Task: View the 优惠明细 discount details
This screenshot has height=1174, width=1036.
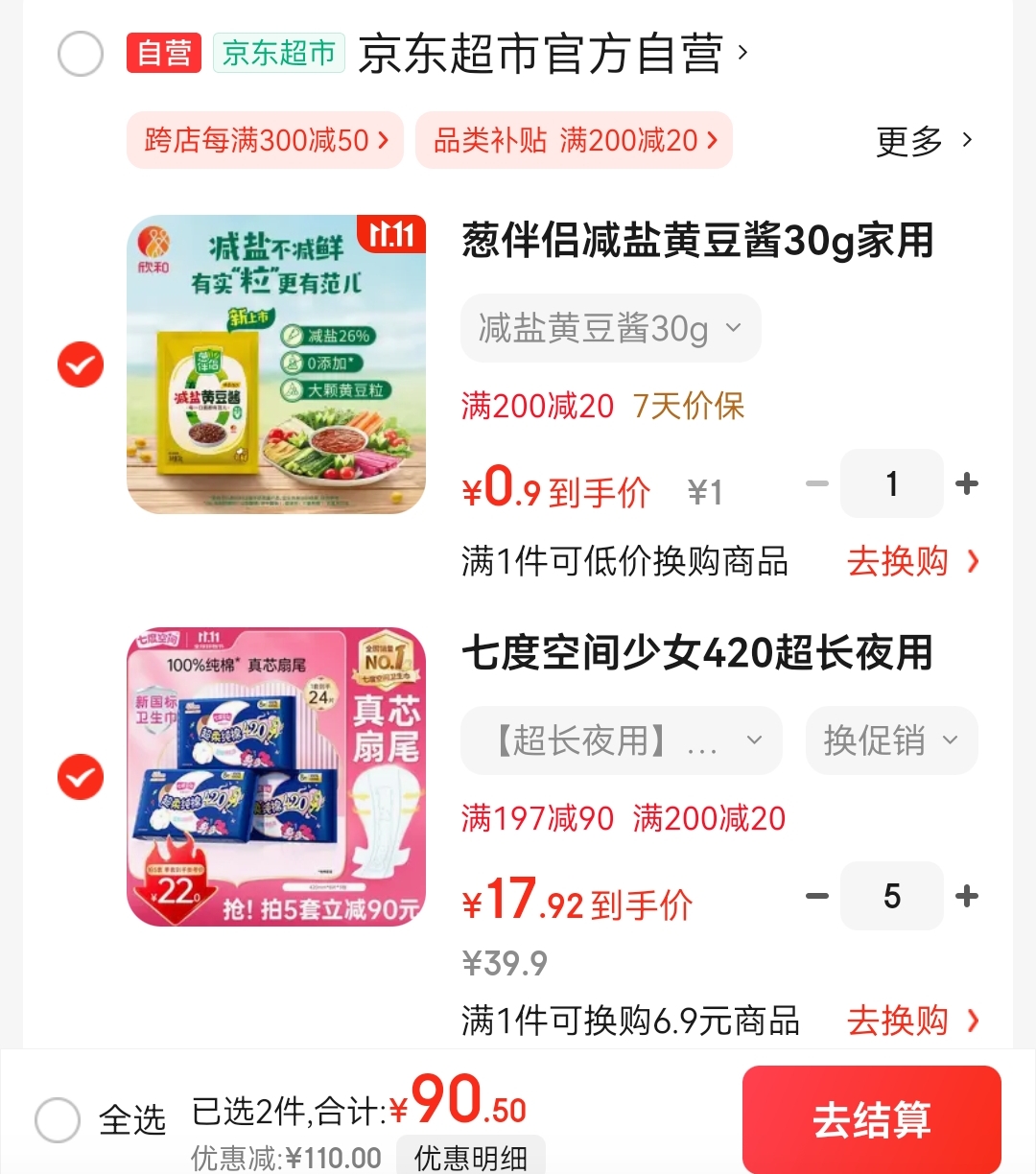Action: click(x=470, y=1157)
